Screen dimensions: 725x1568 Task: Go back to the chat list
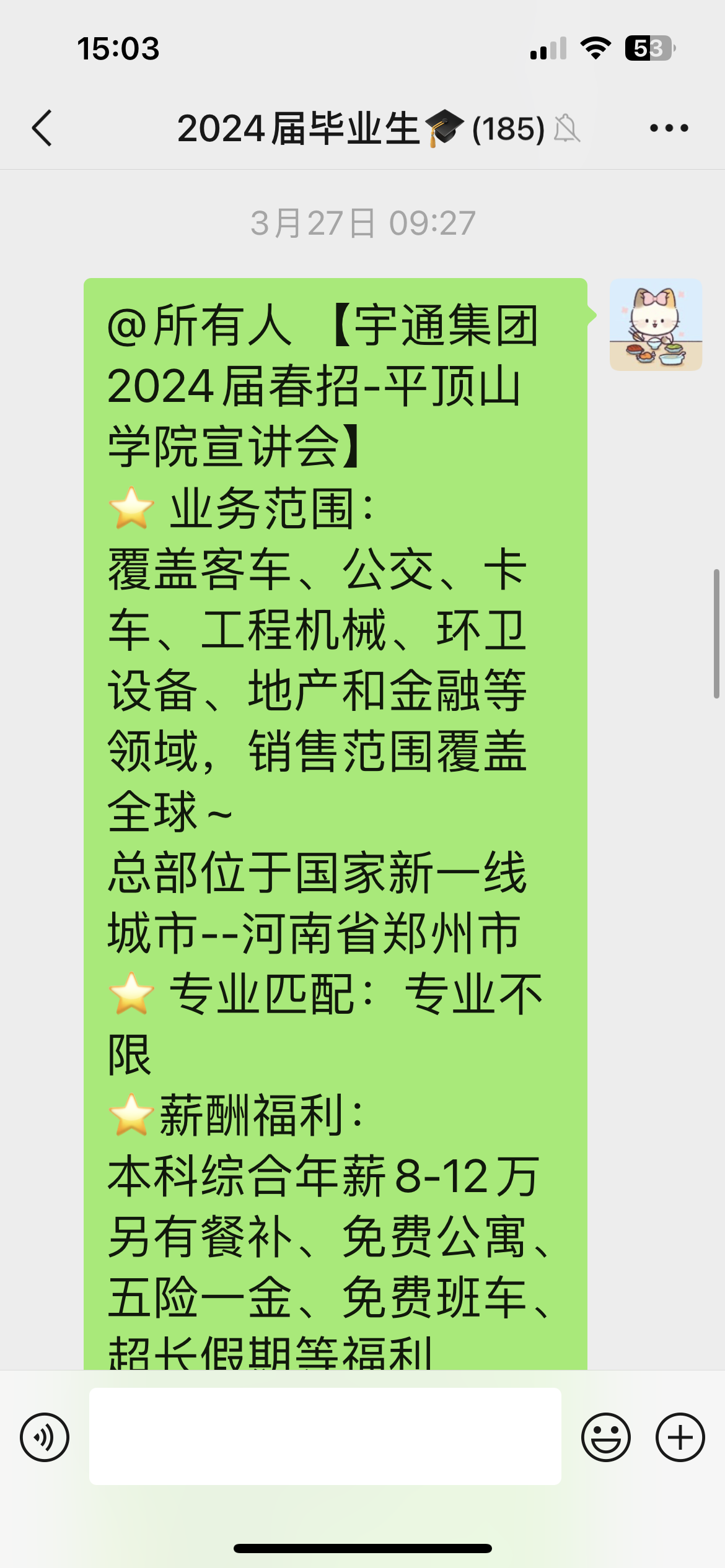(42, 128)
